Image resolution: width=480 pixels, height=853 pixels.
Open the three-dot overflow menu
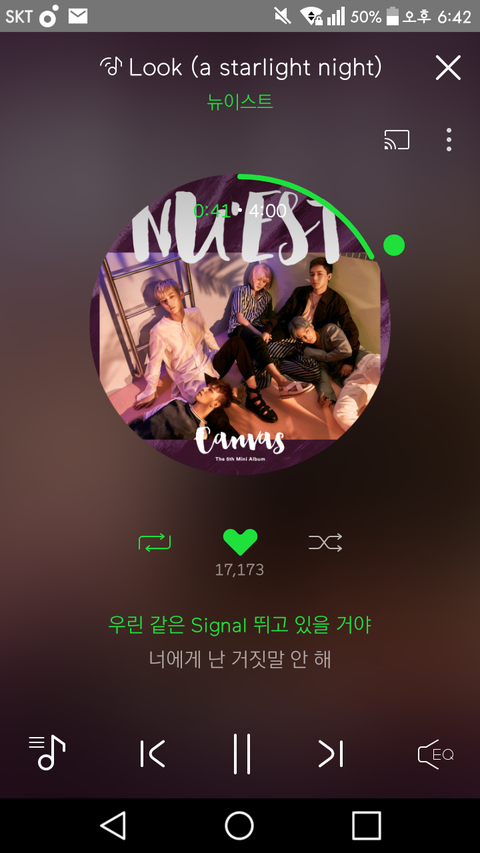coord(448,140)
